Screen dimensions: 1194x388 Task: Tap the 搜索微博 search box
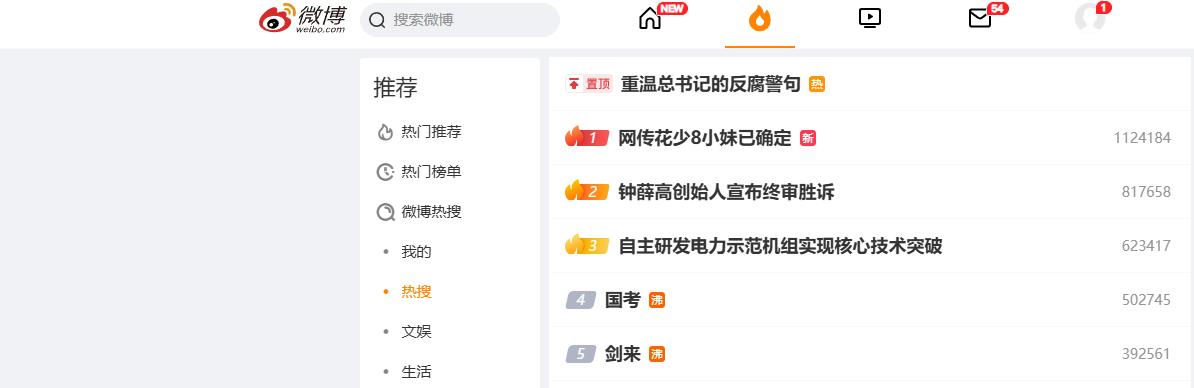460,20
